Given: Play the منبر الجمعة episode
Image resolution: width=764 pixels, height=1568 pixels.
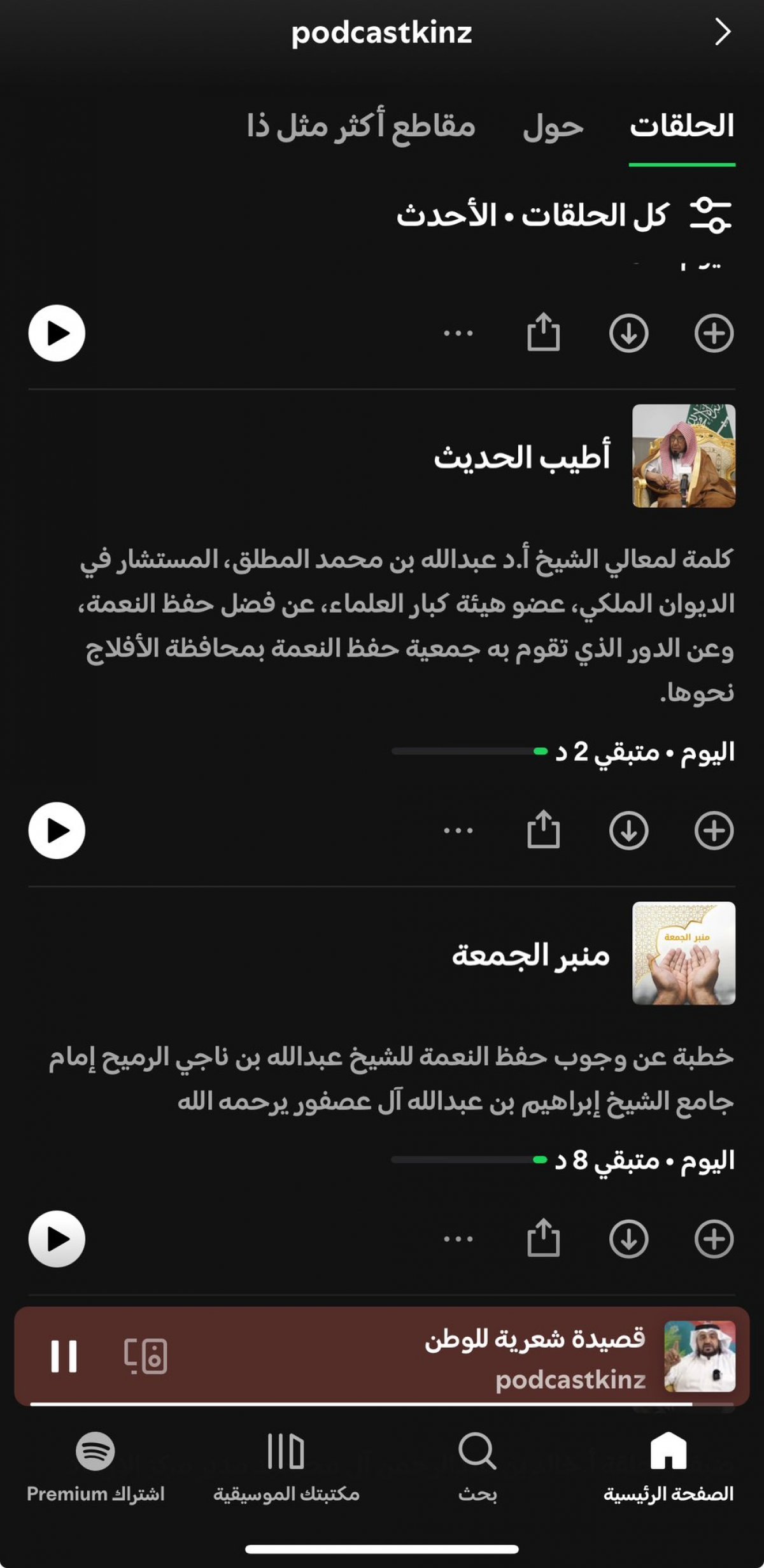Looking at the screenshot, I should tap(57, 1239).
